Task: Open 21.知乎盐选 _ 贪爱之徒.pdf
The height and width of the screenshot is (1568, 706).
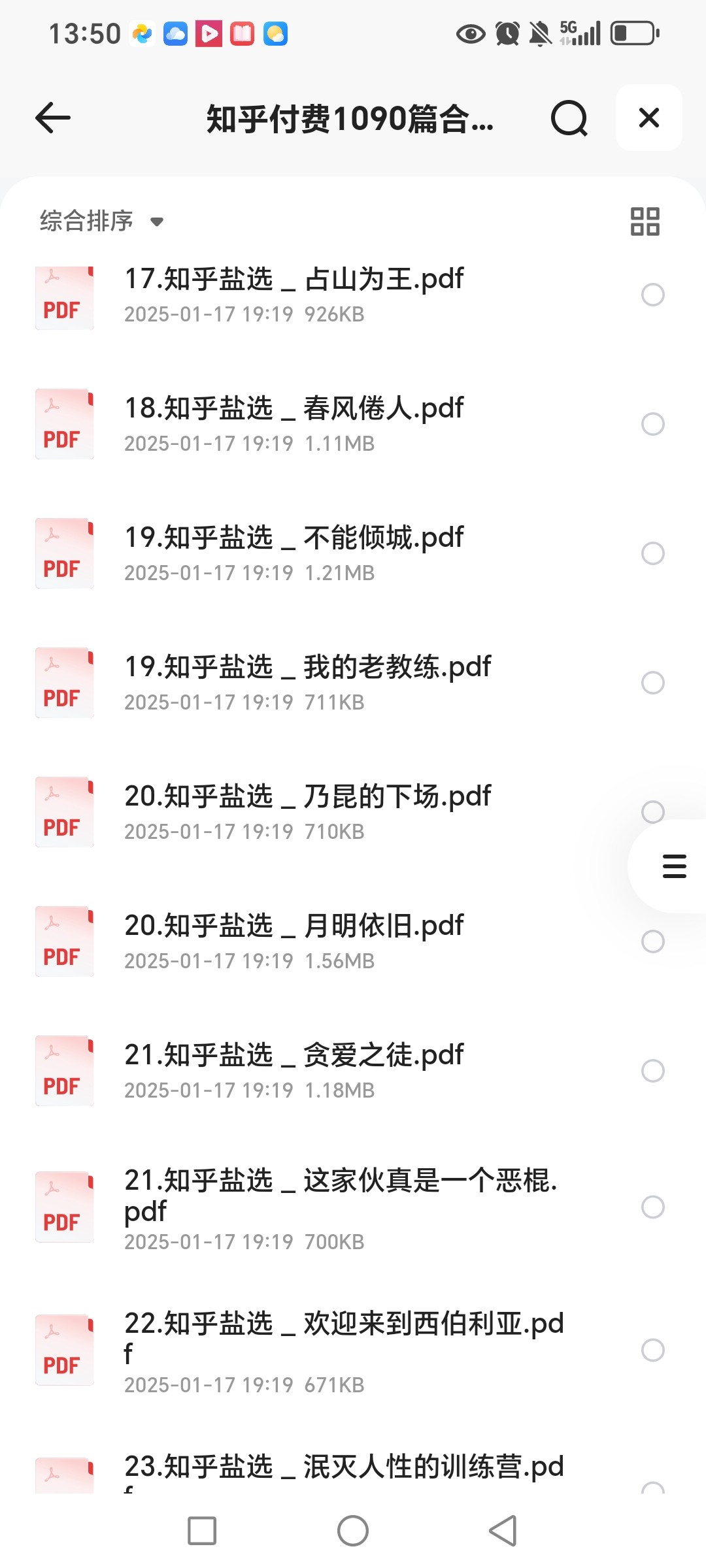Action: [x=353, y=1071]
